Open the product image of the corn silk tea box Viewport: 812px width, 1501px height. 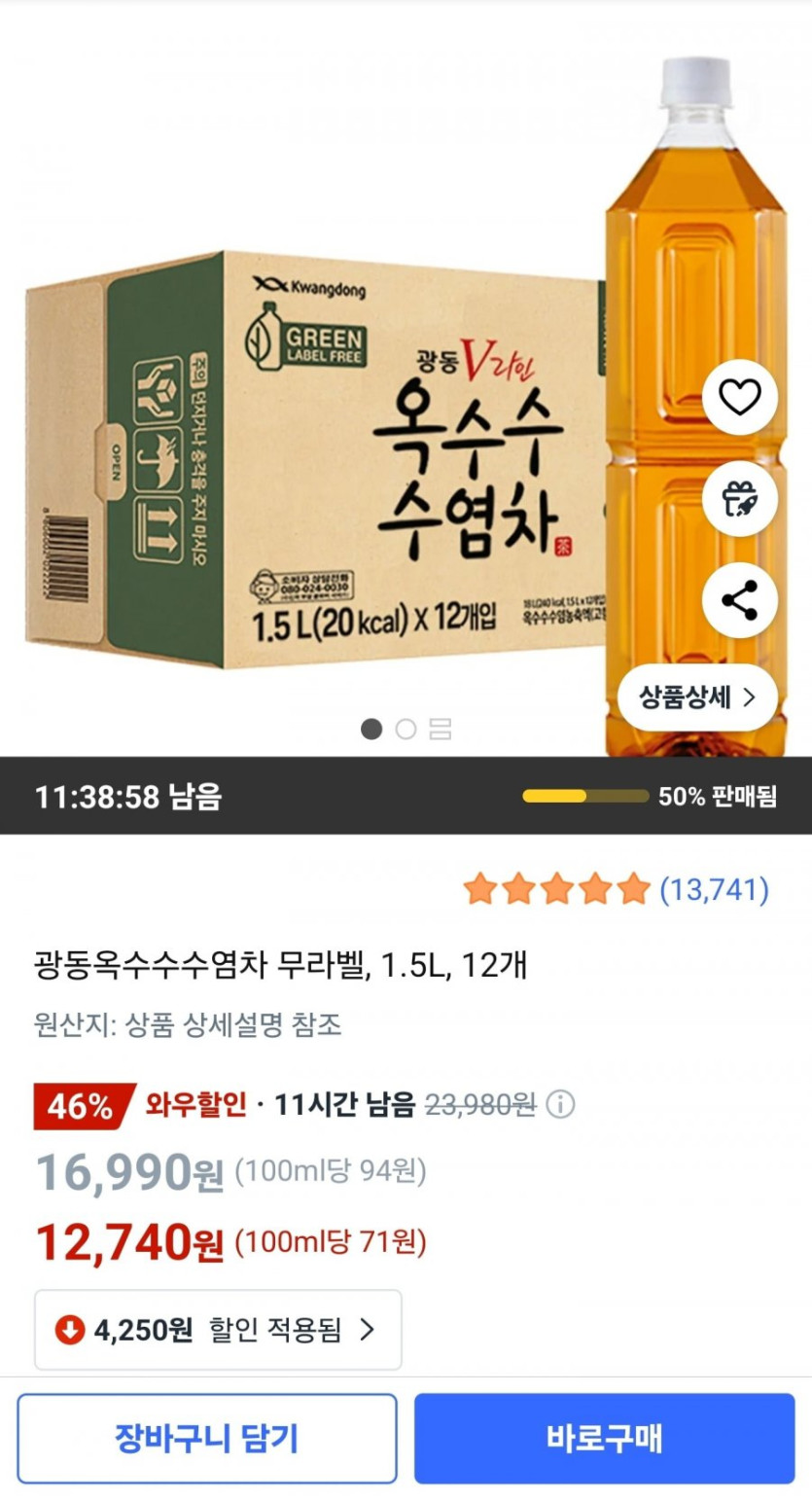pyautogui.click(x=321, y=457)
